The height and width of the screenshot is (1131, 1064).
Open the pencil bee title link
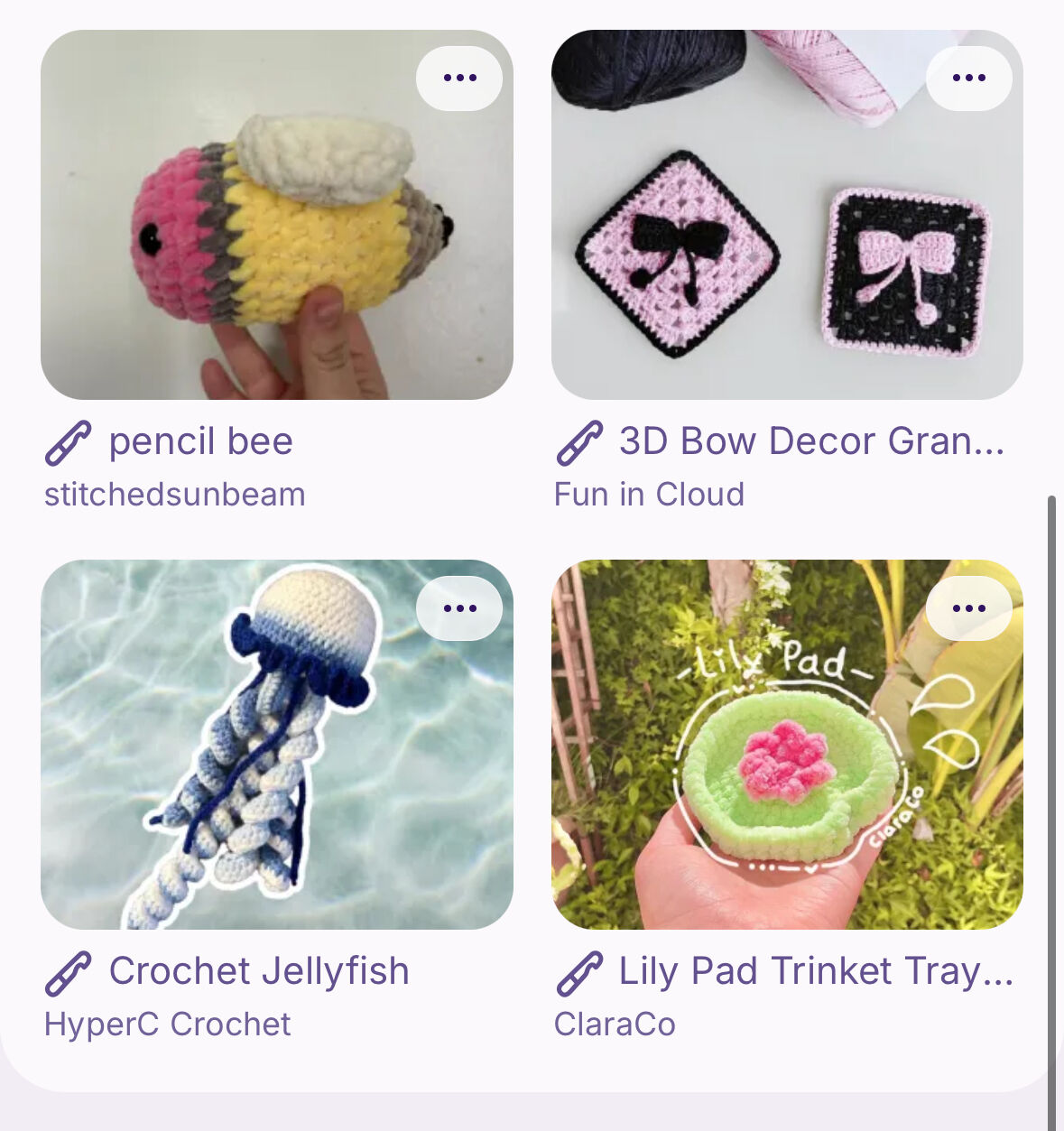point(200,441)
